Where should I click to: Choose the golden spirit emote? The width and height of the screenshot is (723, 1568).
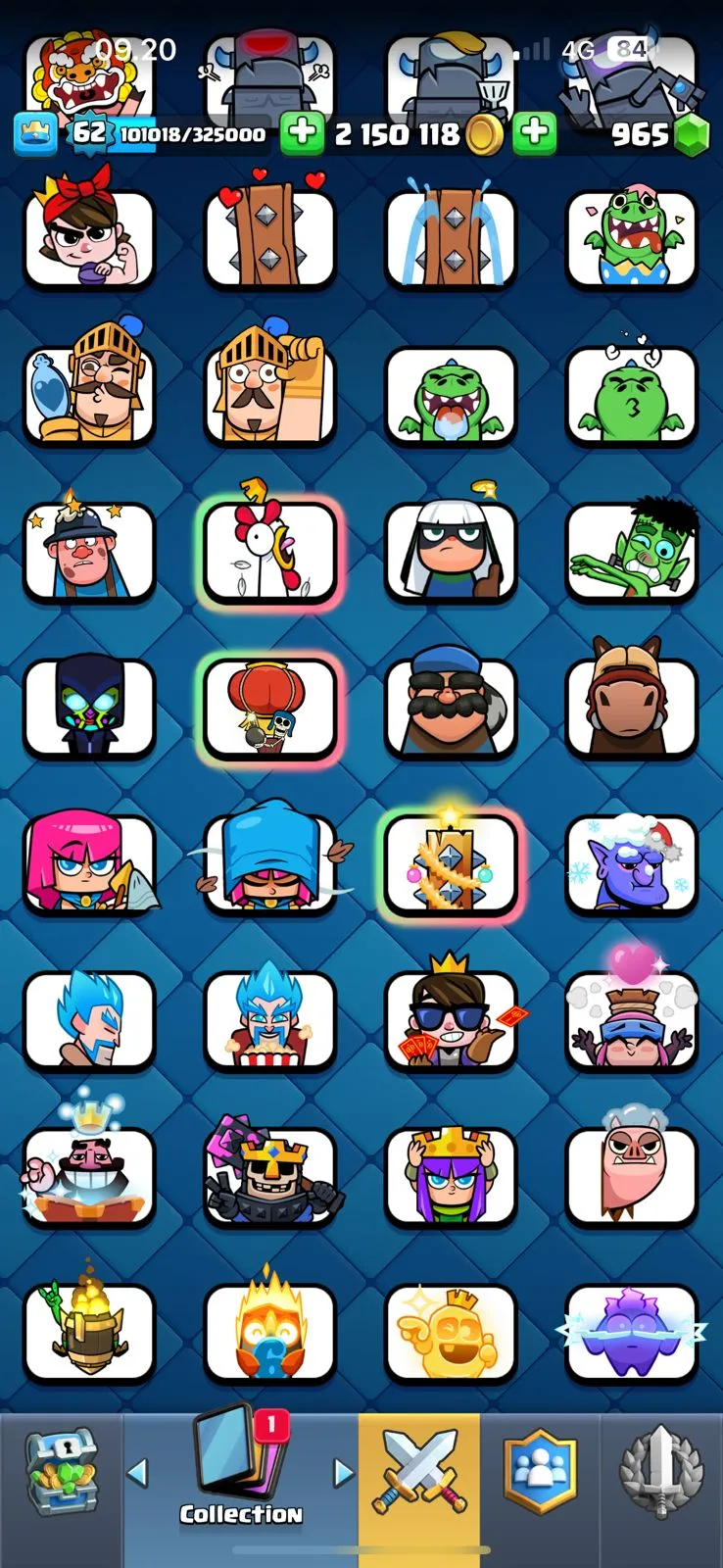(451, 1331)
